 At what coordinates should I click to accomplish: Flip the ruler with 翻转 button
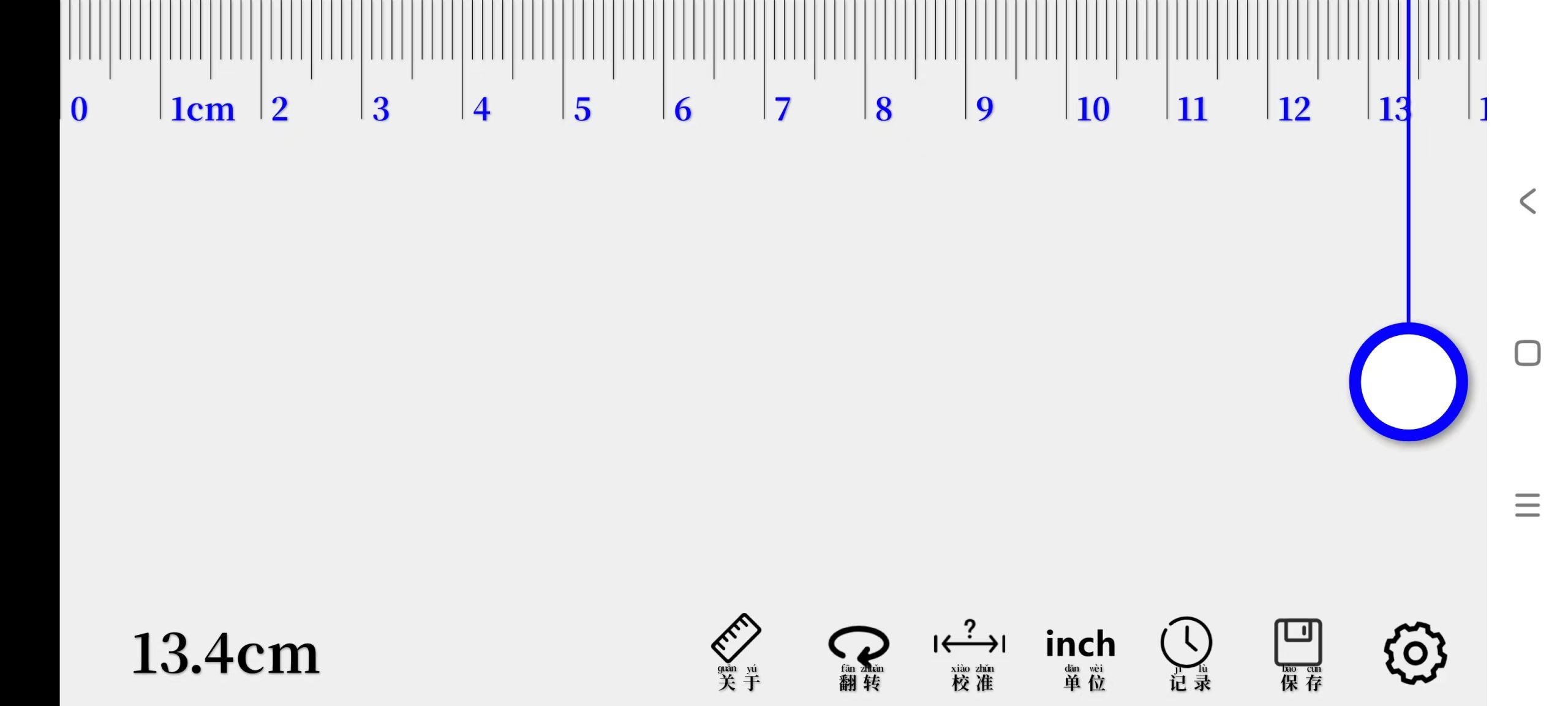coord(859,656)
